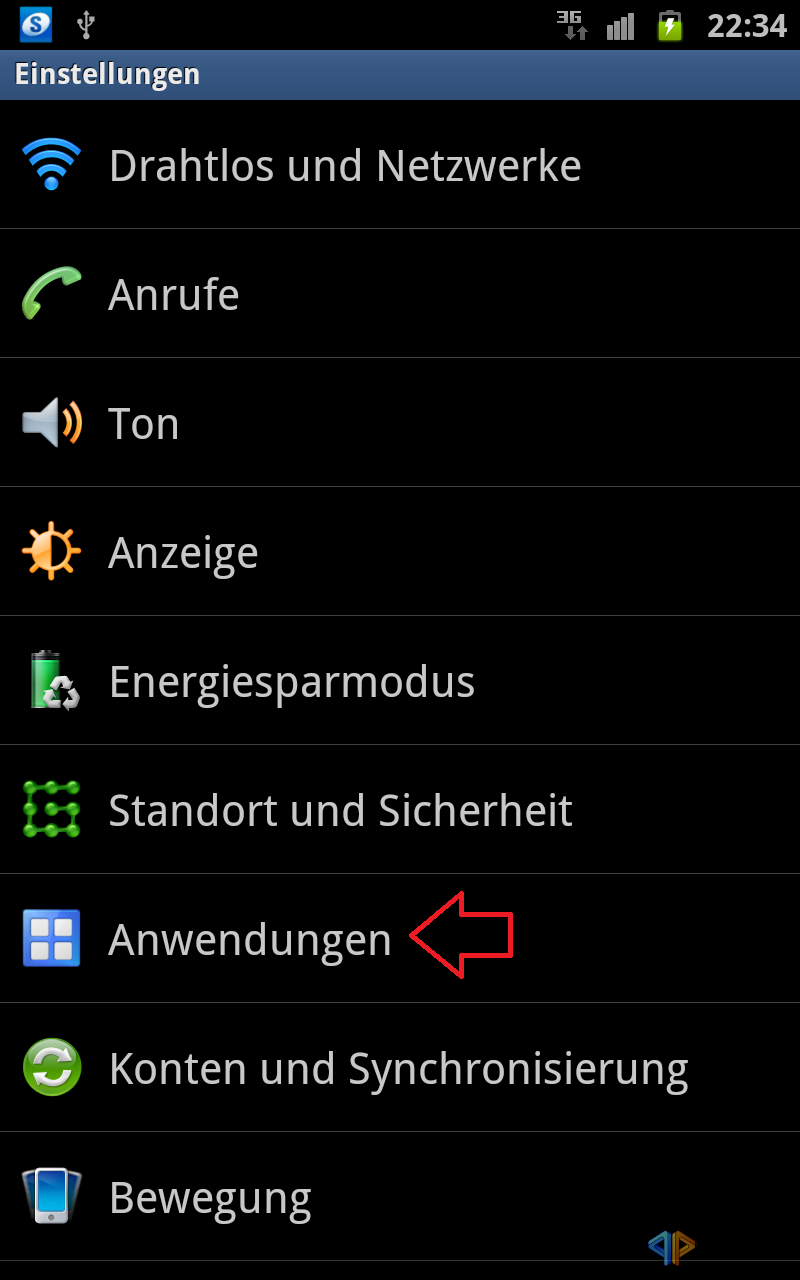Open the Anrufe settings row
Viewport: 800px width, 1280px height.
400,294
